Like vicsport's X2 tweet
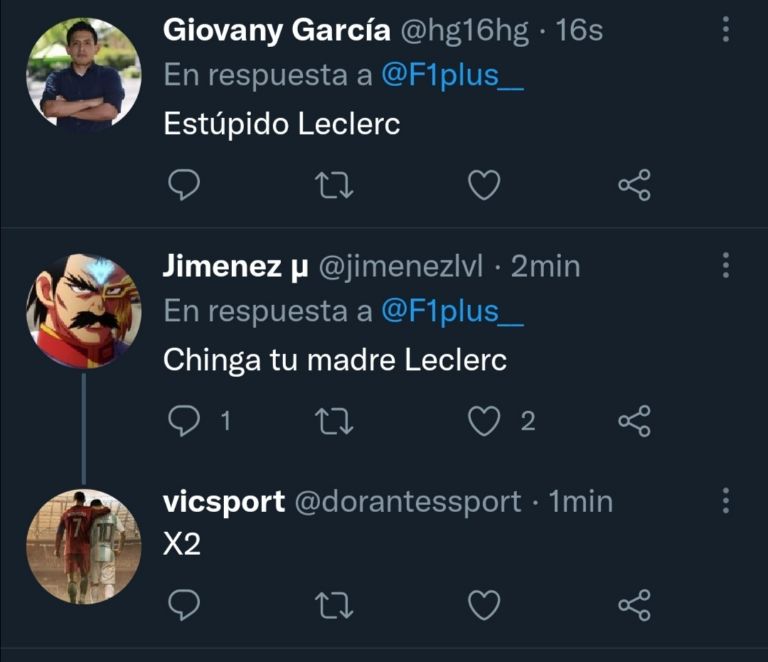The image size is (768, 662). click(484, 604)
